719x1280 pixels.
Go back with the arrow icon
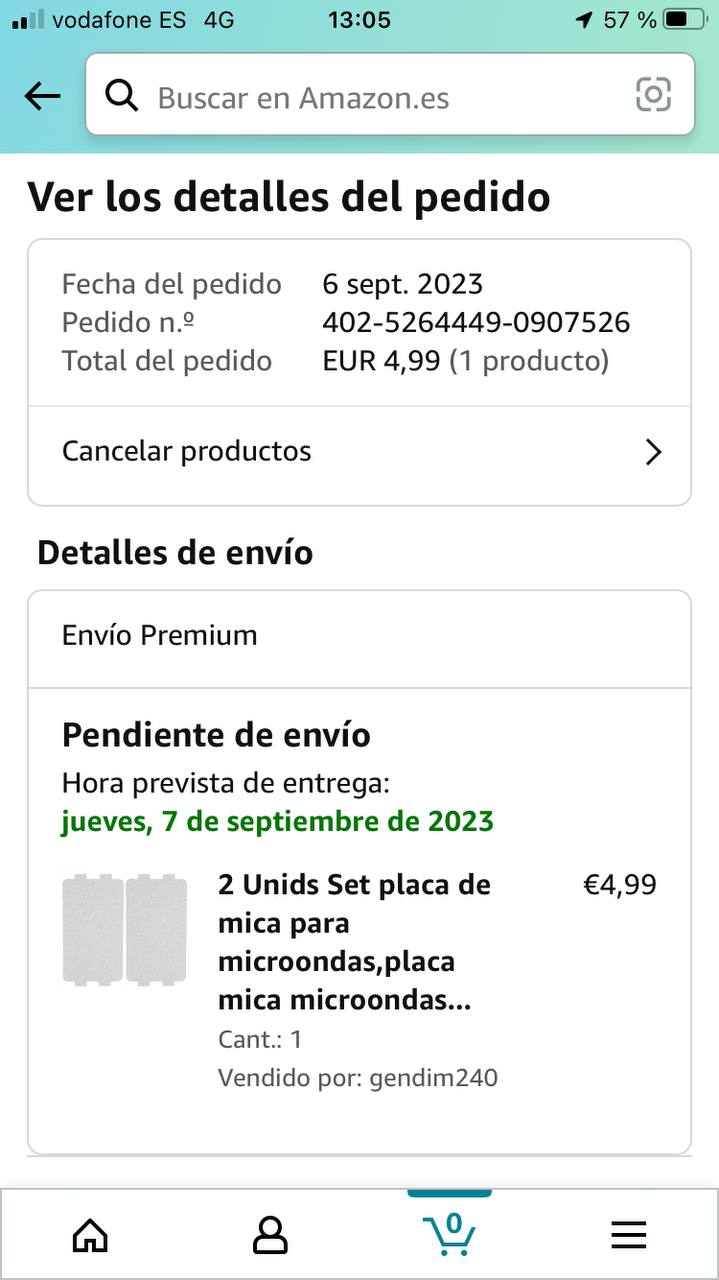click(x=43, y=97)
